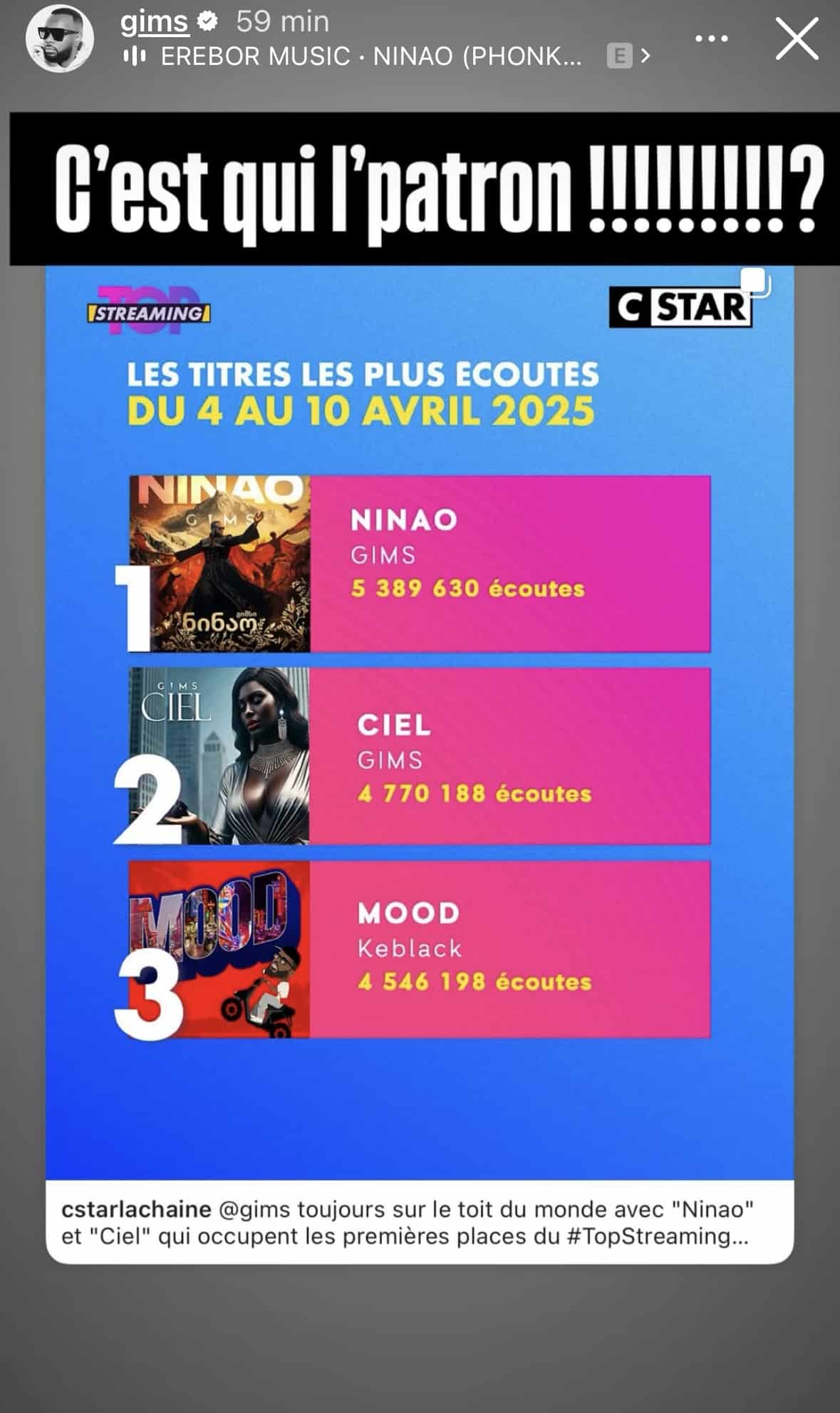Open the story options menu
The width and height of the screenshot is (840, 1413).
pos(711,39)
